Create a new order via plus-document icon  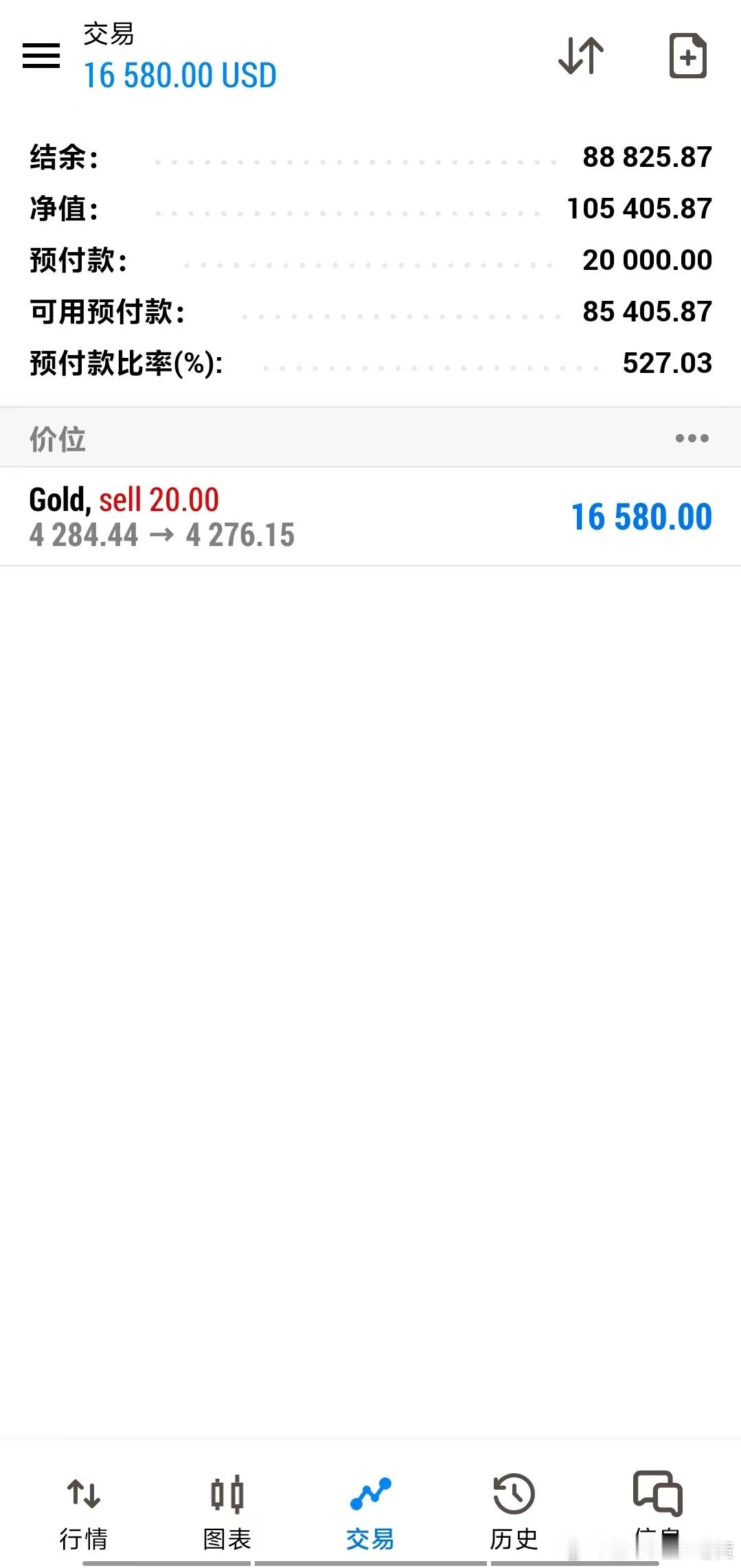pos(688,55)
